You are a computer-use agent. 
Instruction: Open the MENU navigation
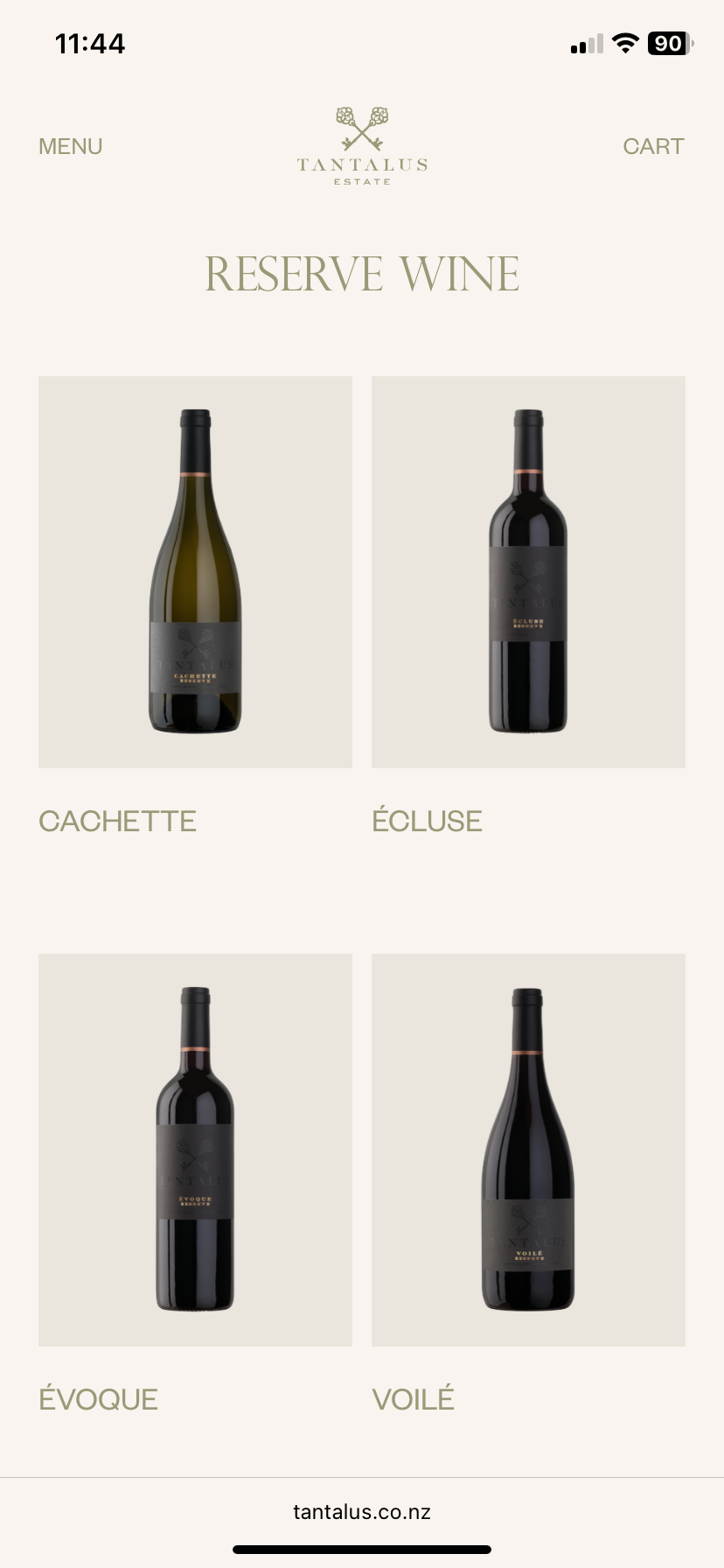tap(71, 146)
